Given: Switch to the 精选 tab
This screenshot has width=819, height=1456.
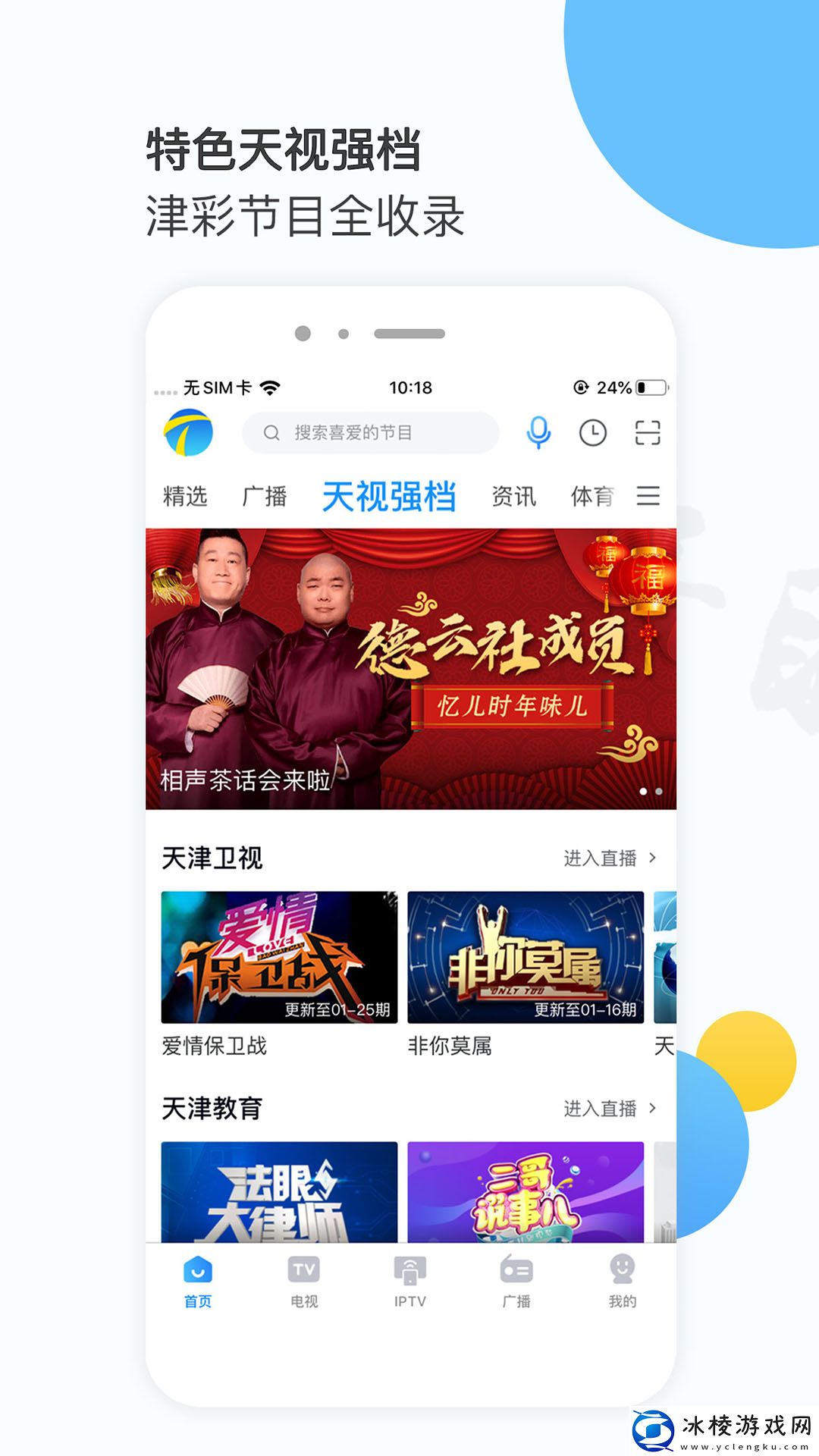Looking at the screenshot, I should point(184,496).
